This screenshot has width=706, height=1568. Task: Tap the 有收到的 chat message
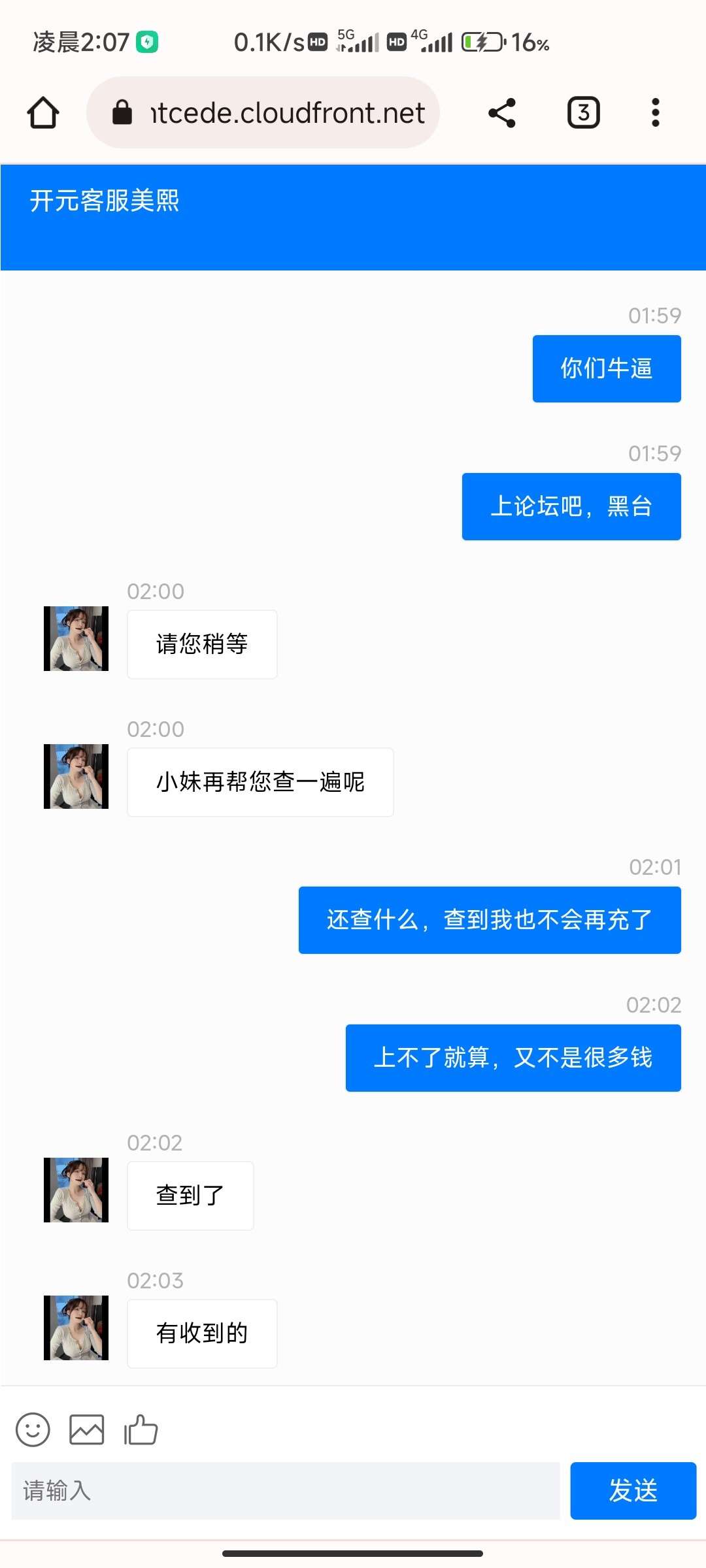pos(201,1333)
